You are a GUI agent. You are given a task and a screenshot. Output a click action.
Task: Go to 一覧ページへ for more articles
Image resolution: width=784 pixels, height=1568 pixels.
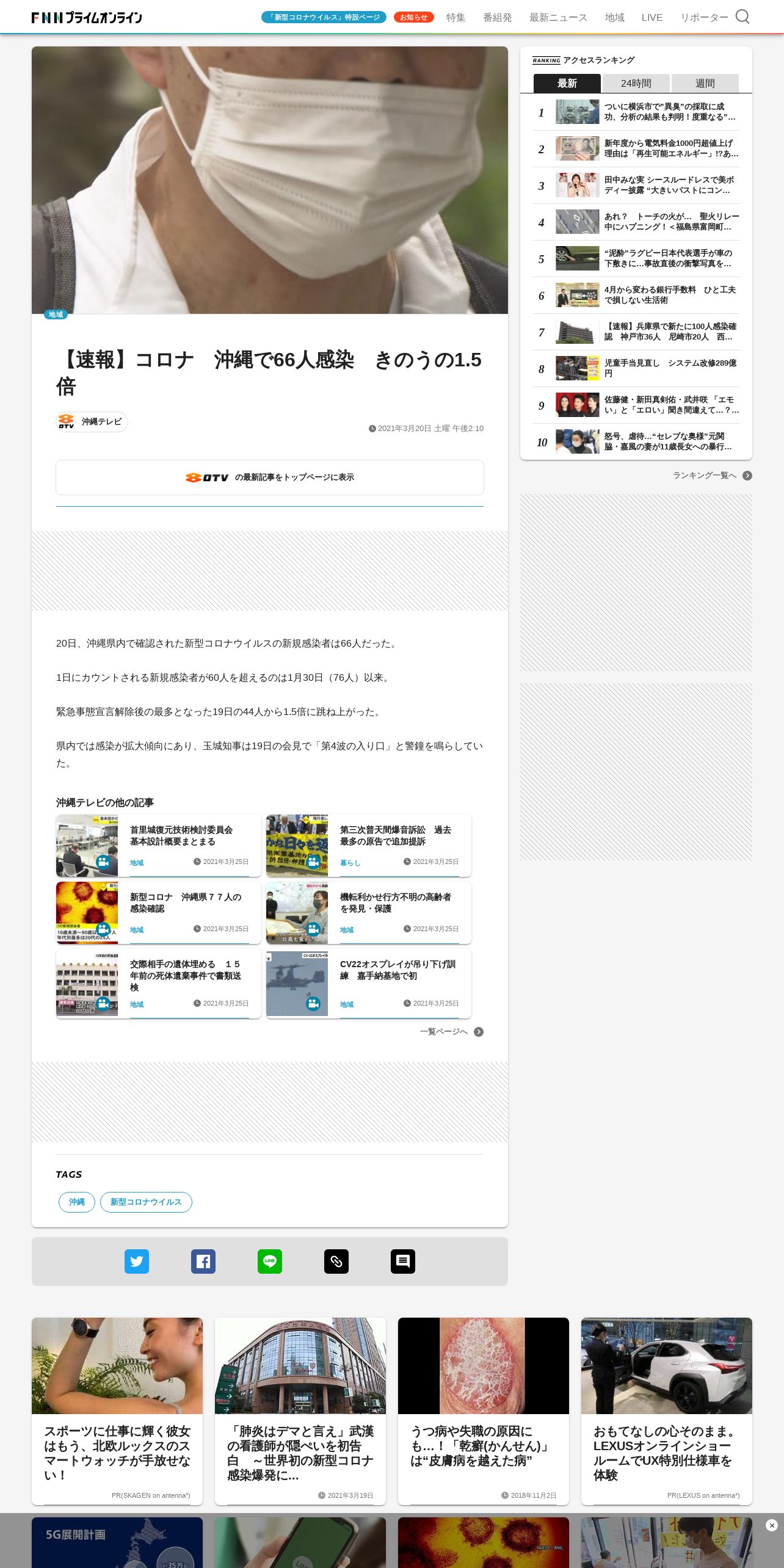(451, 1031)
